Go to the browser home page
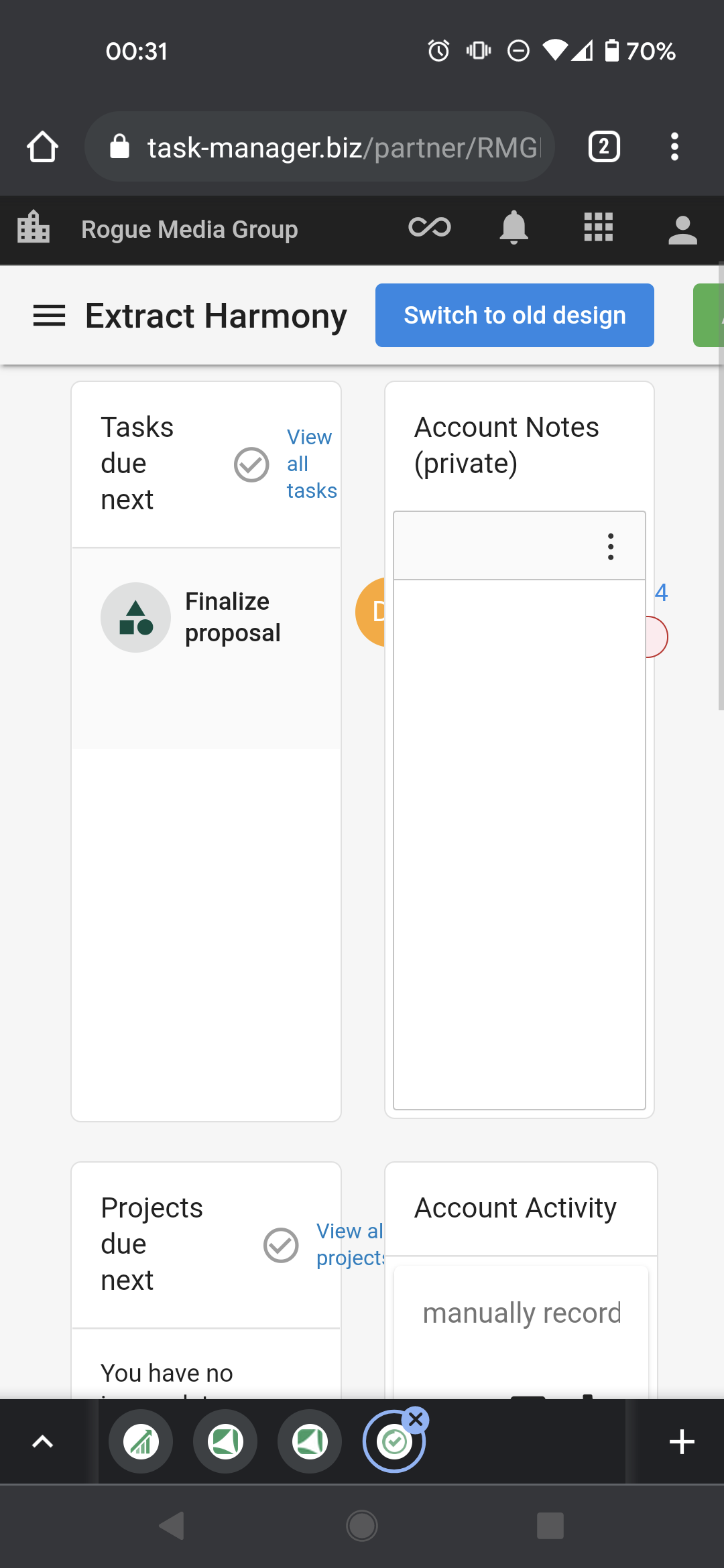The width and height of the screenshot is (724, 1568). (42, 147)
